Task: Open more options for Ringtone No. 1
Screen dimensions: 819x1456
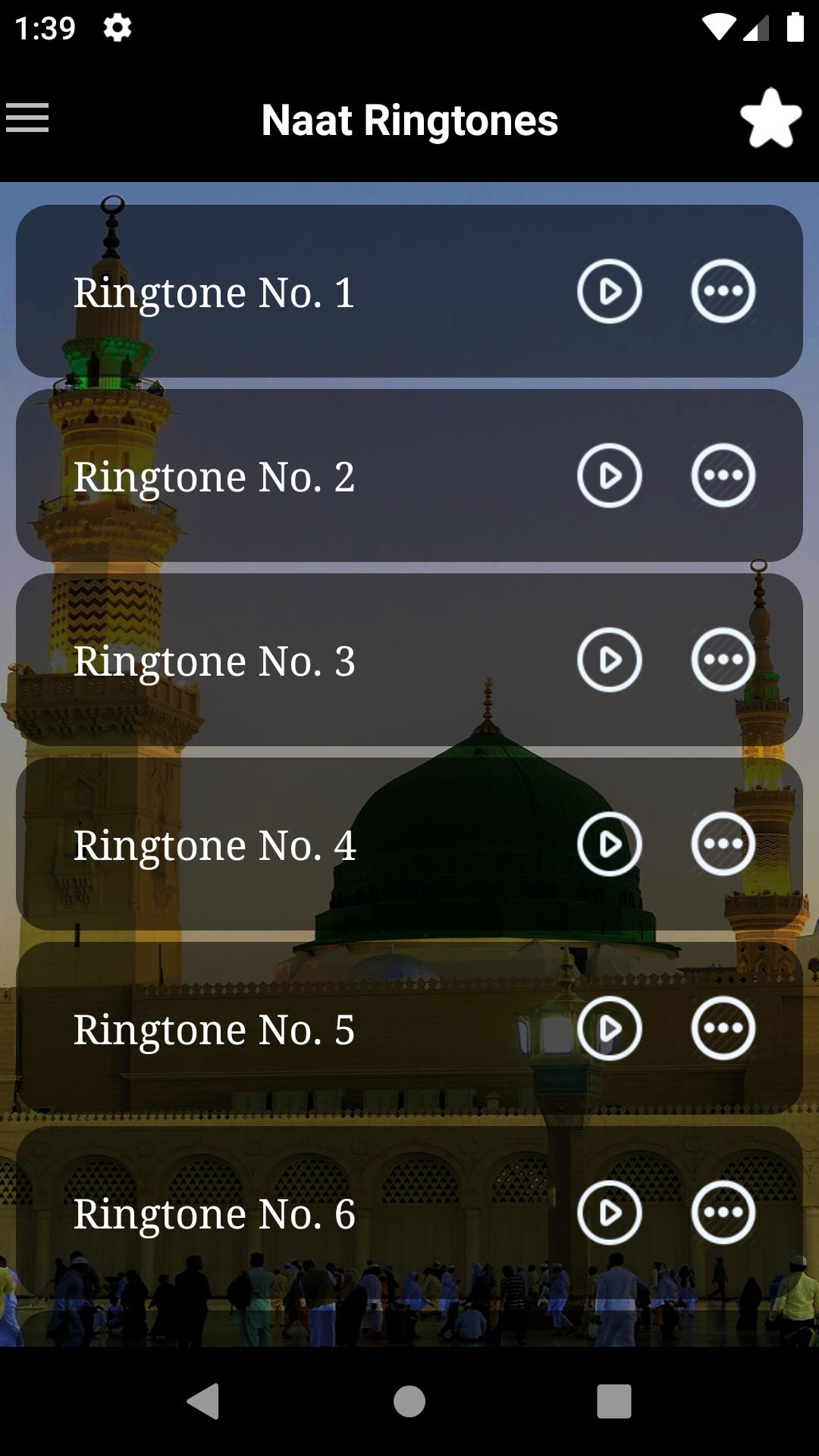Action: tap(723, 291)
